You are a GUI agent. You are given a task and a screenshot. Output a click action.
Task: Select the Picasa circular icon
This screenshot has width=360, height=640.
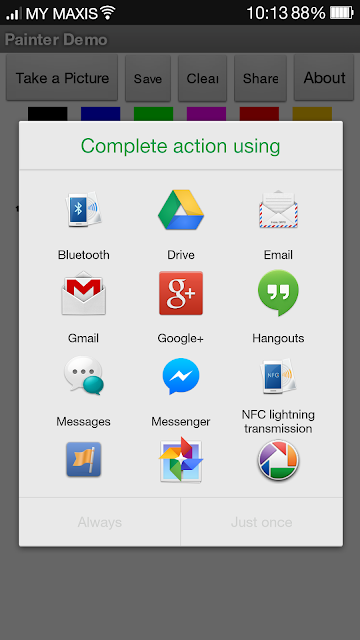(x=278, y=460)
